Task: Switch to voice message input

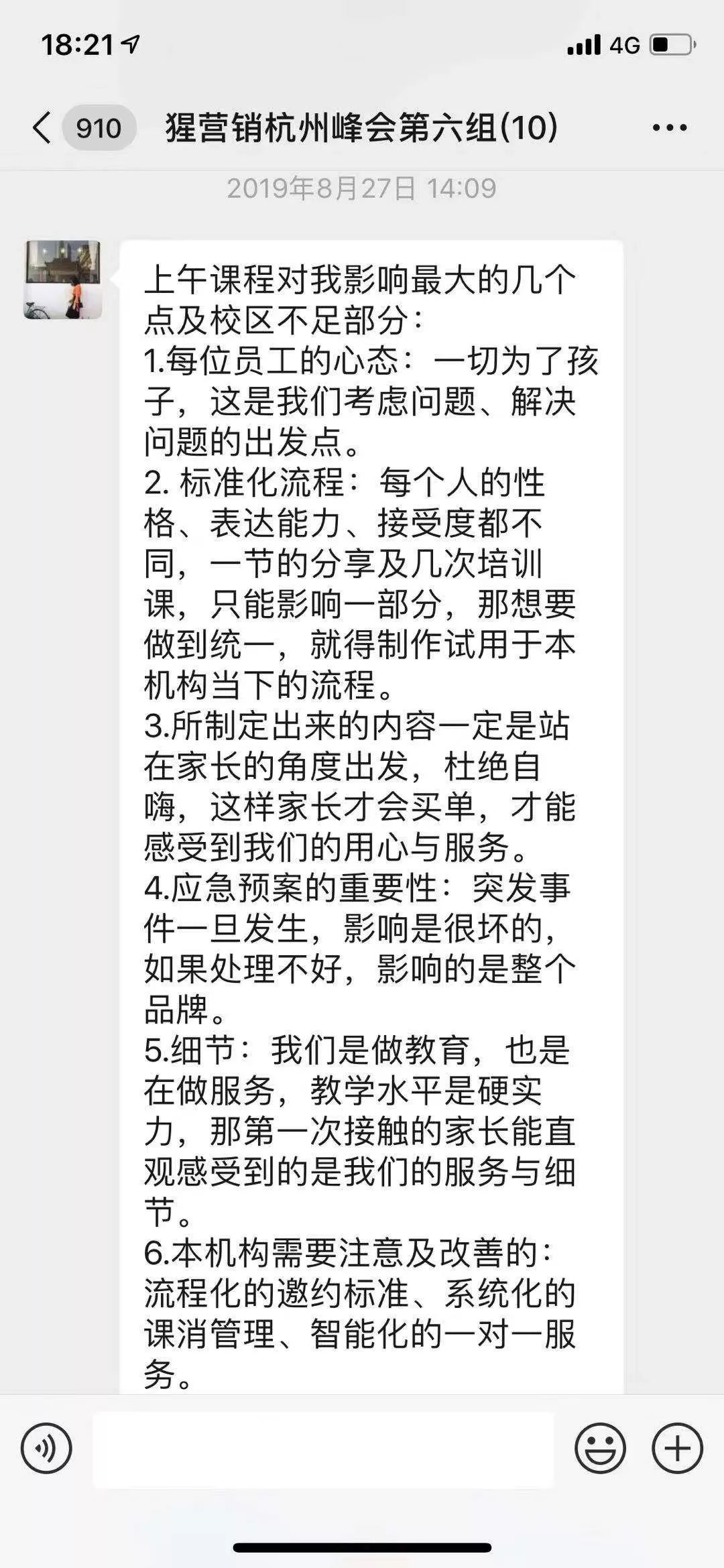Action: click(46, 1448)
